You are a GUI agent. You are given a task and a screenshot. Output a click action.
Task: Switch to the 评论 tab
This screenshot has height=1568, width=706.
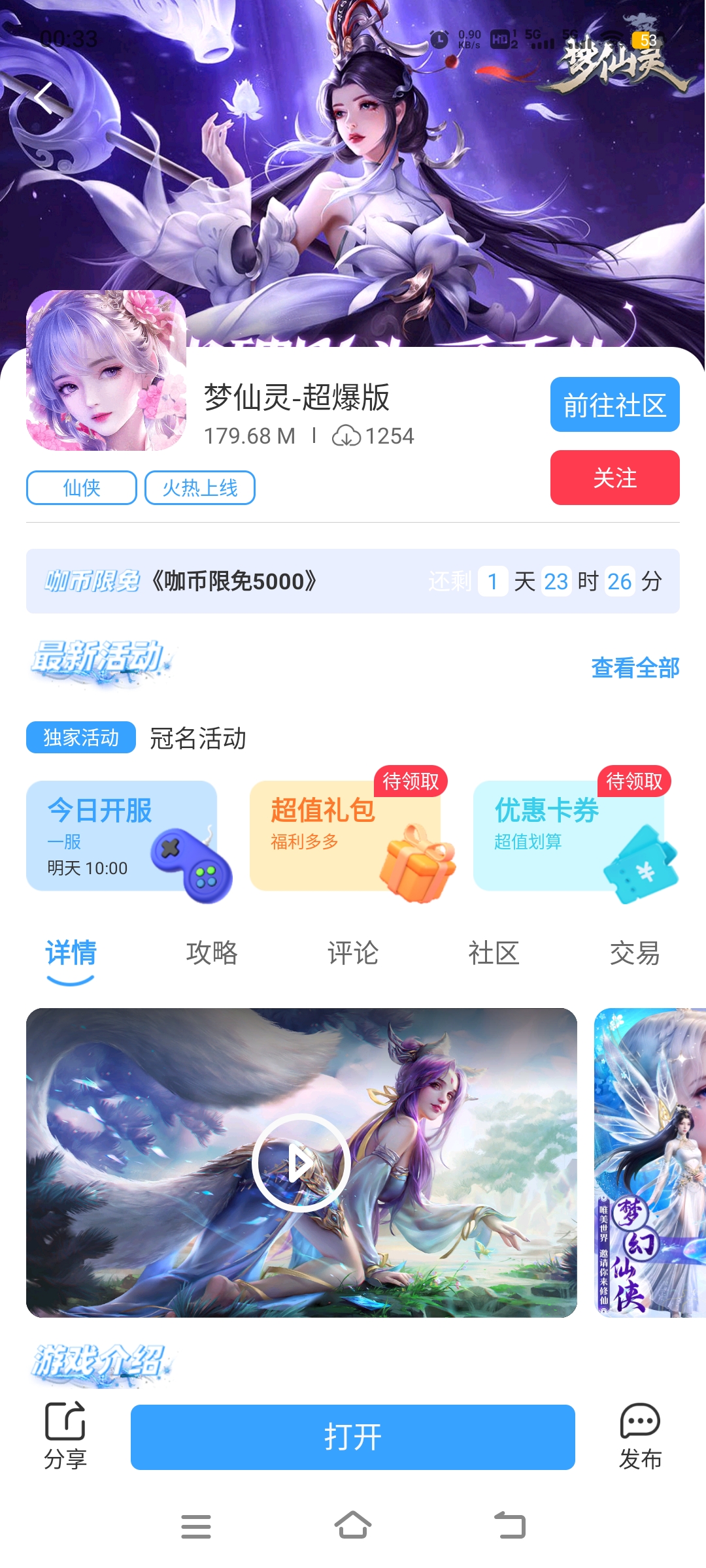353,953
